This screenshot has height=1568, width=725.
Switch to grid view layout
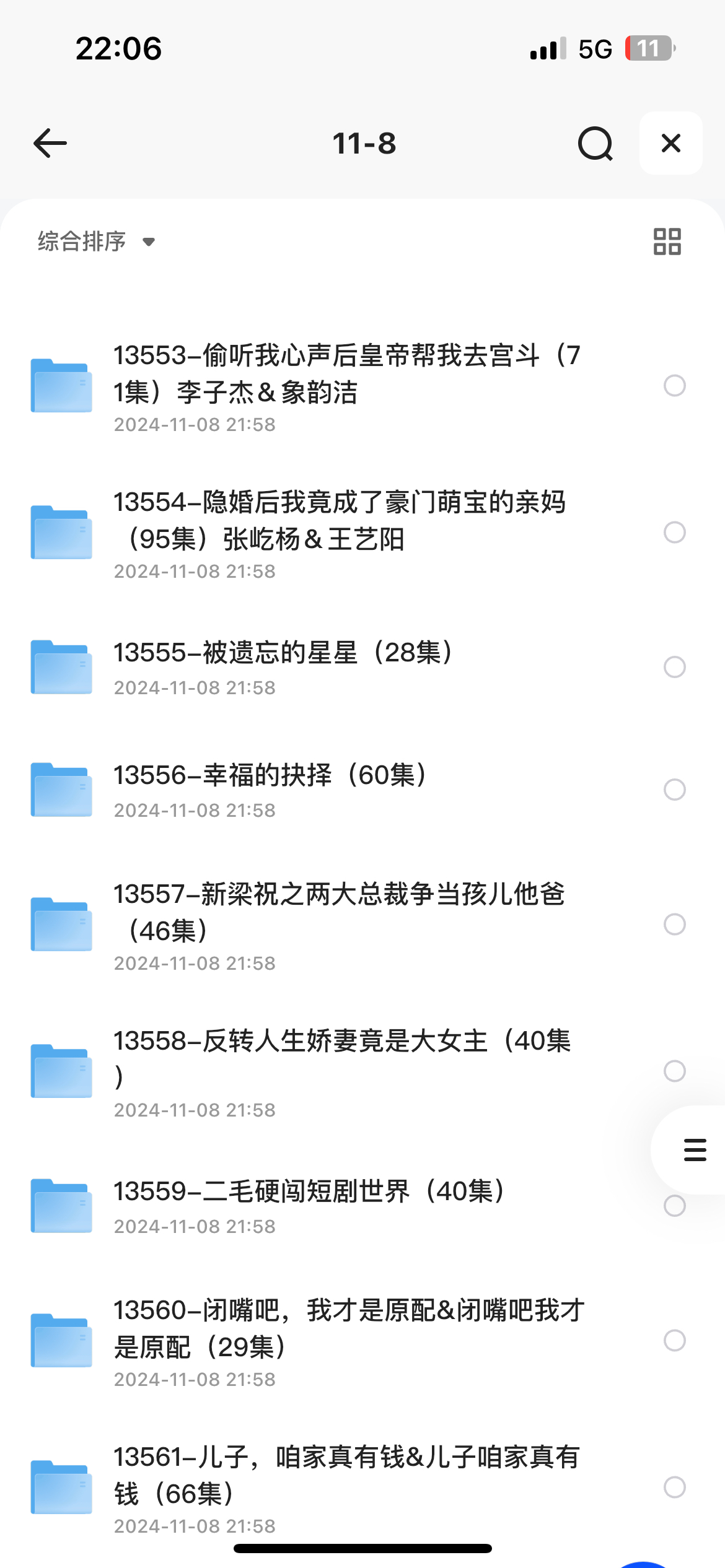pos(667,242)
